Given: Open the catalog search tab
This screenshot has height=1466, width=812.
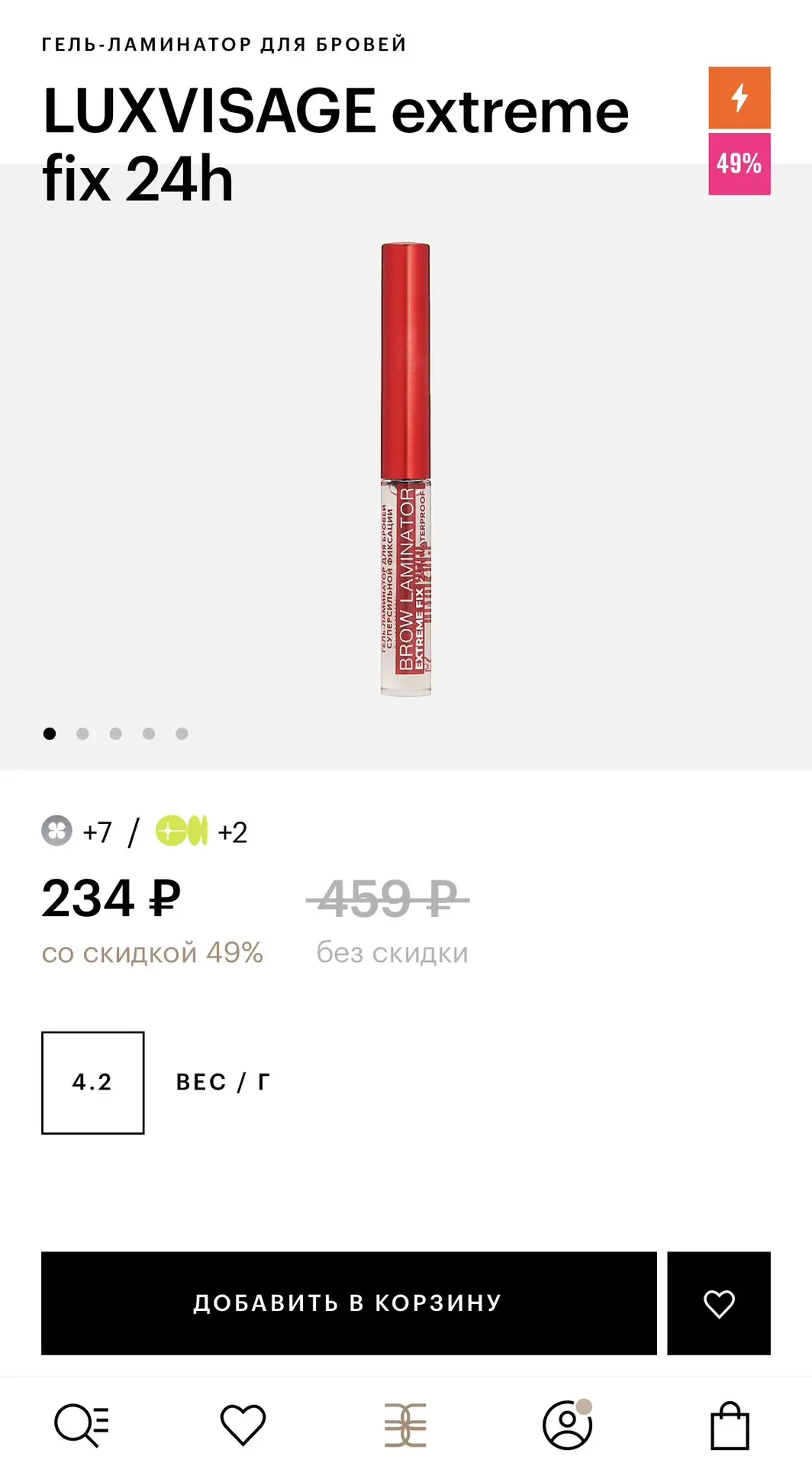Looking at the screenshot, I should 82,1425.
